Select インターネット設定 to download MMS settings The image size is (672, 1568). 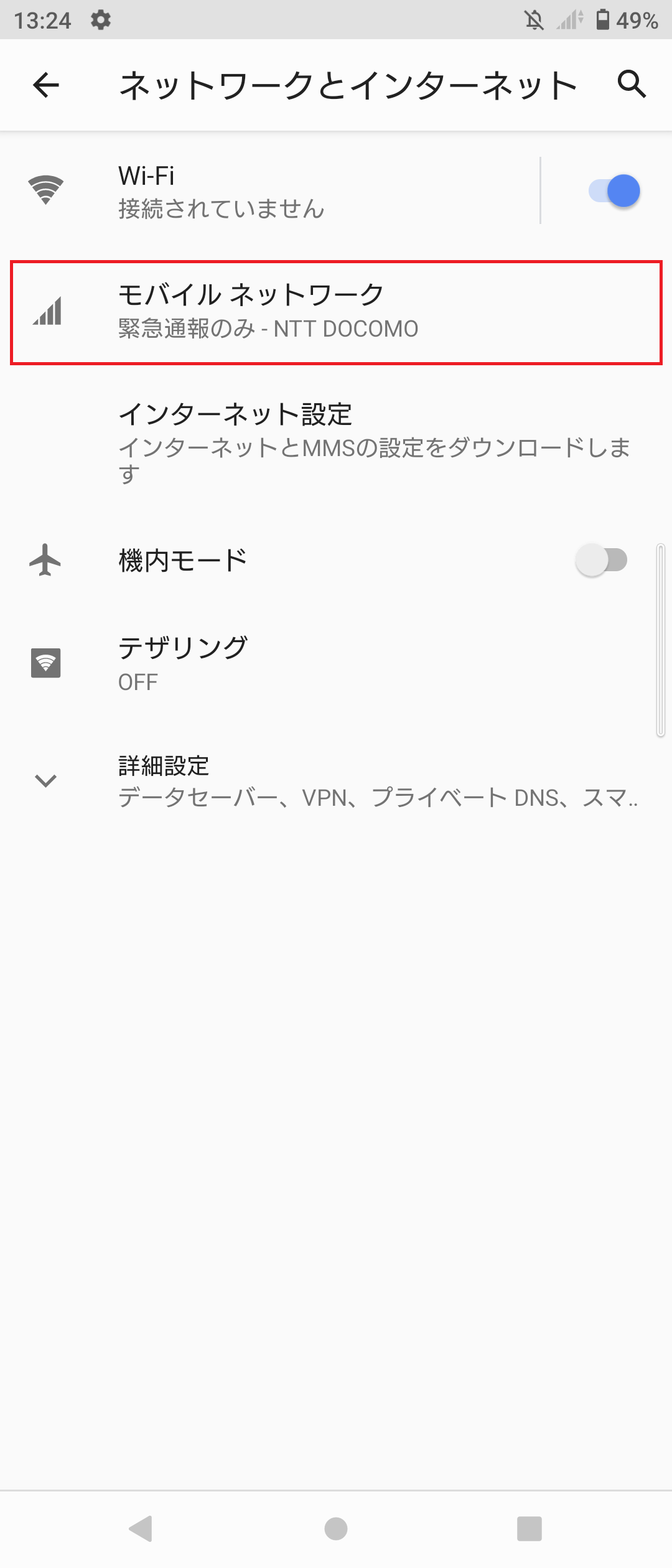pyautogui.click(x=336, y=442)
